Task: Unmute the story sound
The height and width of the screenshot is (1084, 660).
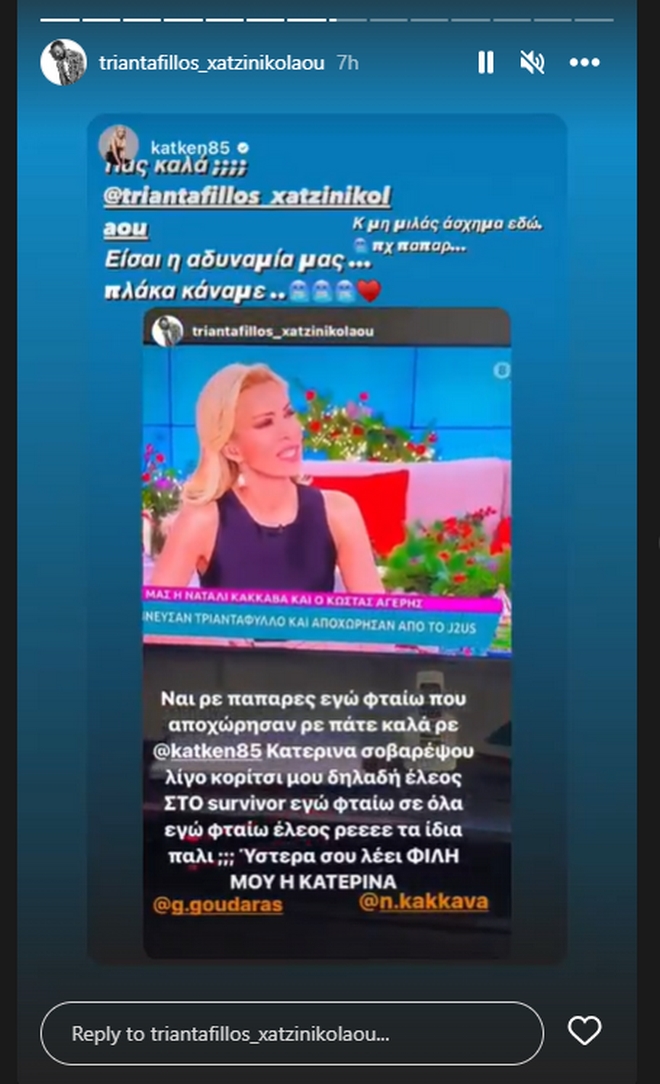Action: pos(532,62)
